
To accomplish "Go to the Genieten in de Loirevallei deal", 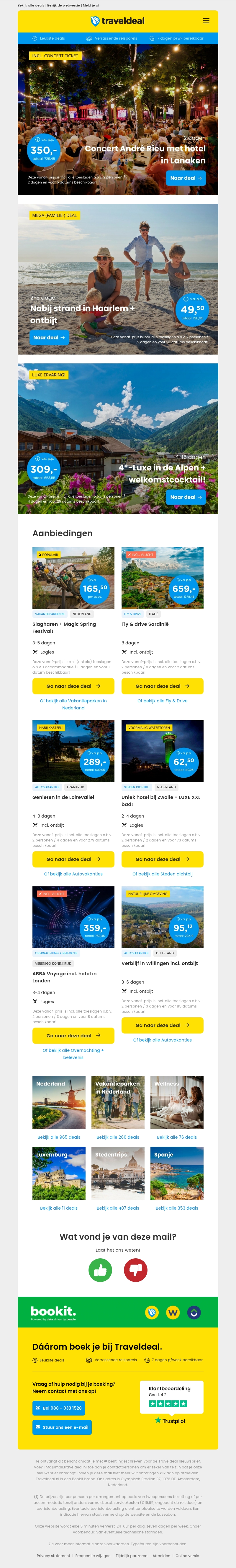I will [x=73, y=859].
